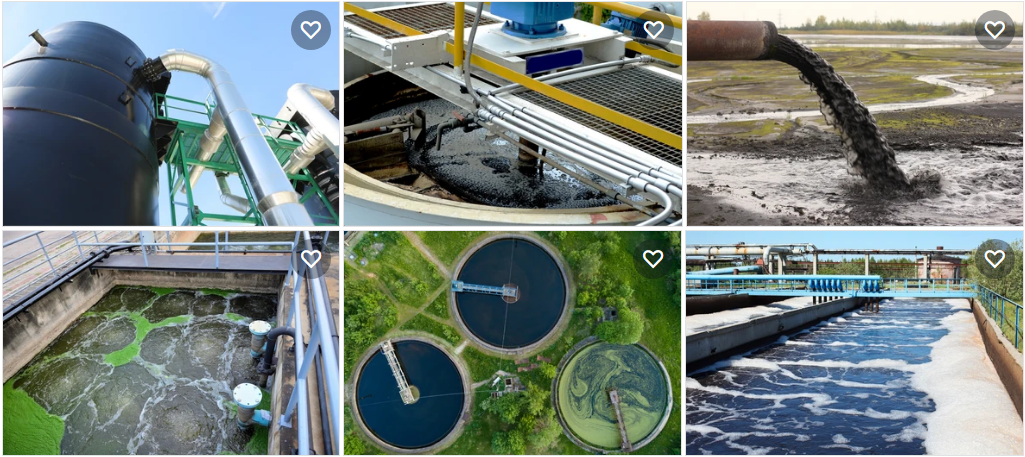This screenshot has height=457, width=1025.
Task: Like the foamy aeration channel image
Action: tap(994, 259)
